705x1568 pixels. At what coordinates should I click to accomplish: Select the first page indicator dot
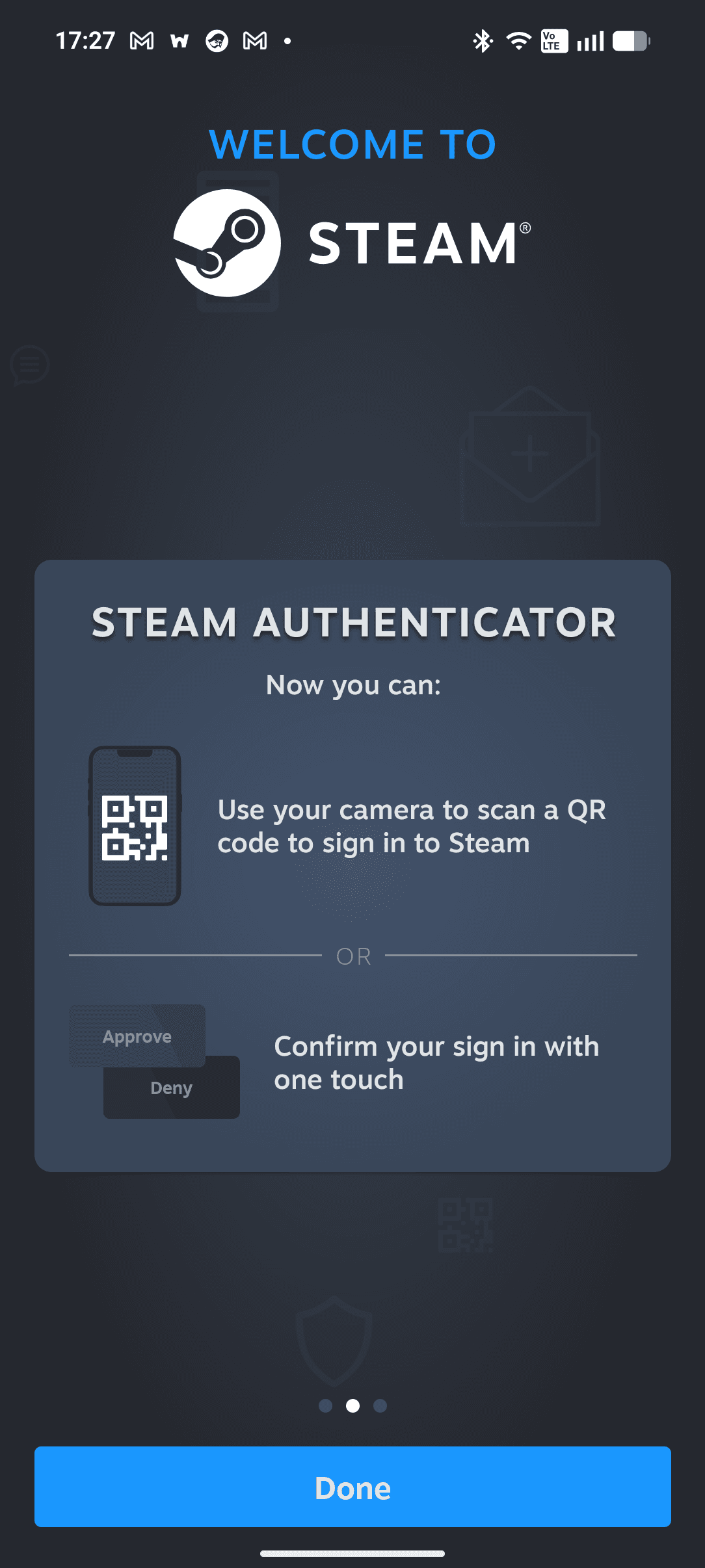[x=325, y=1406]
